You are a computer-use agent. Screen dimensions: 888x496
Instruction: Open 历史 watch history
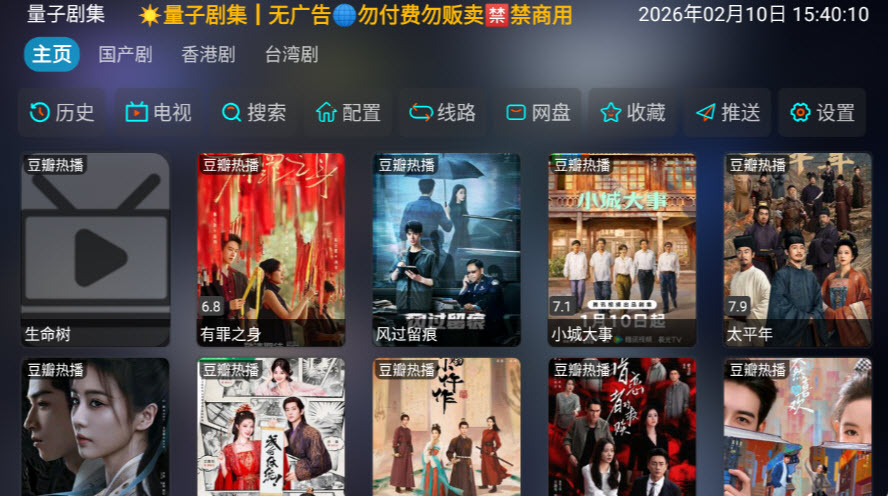coord(62,112)
